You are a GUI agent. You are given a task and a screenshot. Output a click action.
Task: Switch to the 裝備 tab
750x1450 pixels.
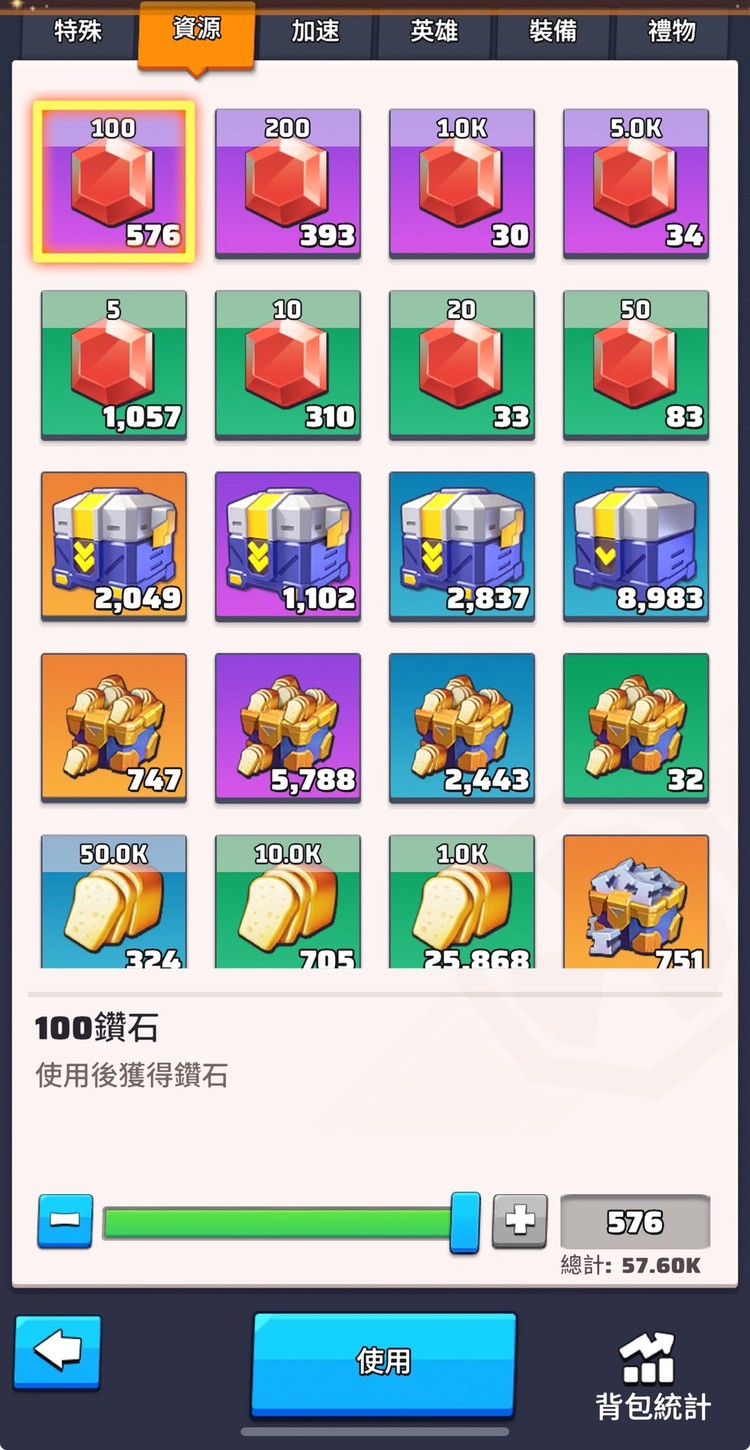pyautogui.click(x=553, y=31)
